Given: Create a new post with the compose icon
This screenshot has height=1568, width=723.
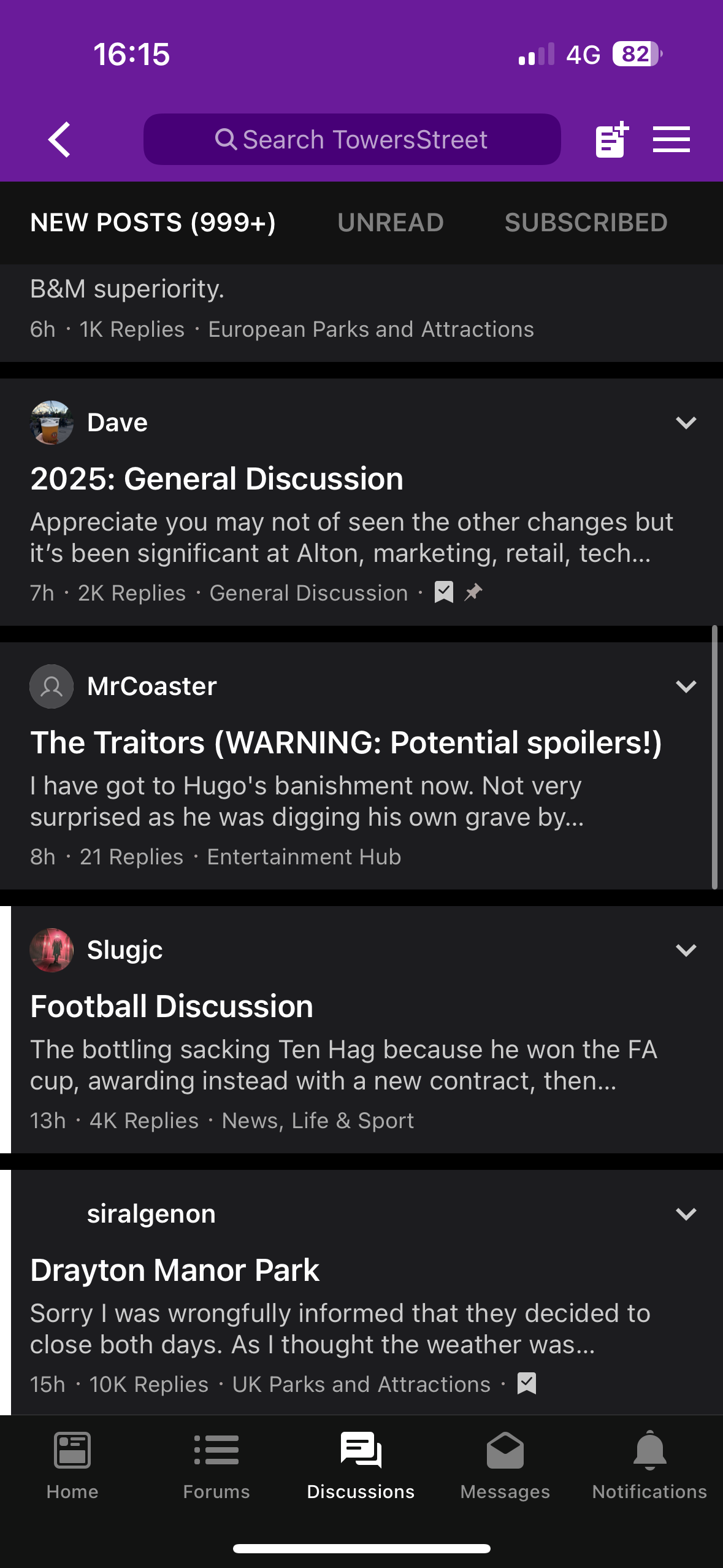Looking at the screenshot, I should pos(612,140).
